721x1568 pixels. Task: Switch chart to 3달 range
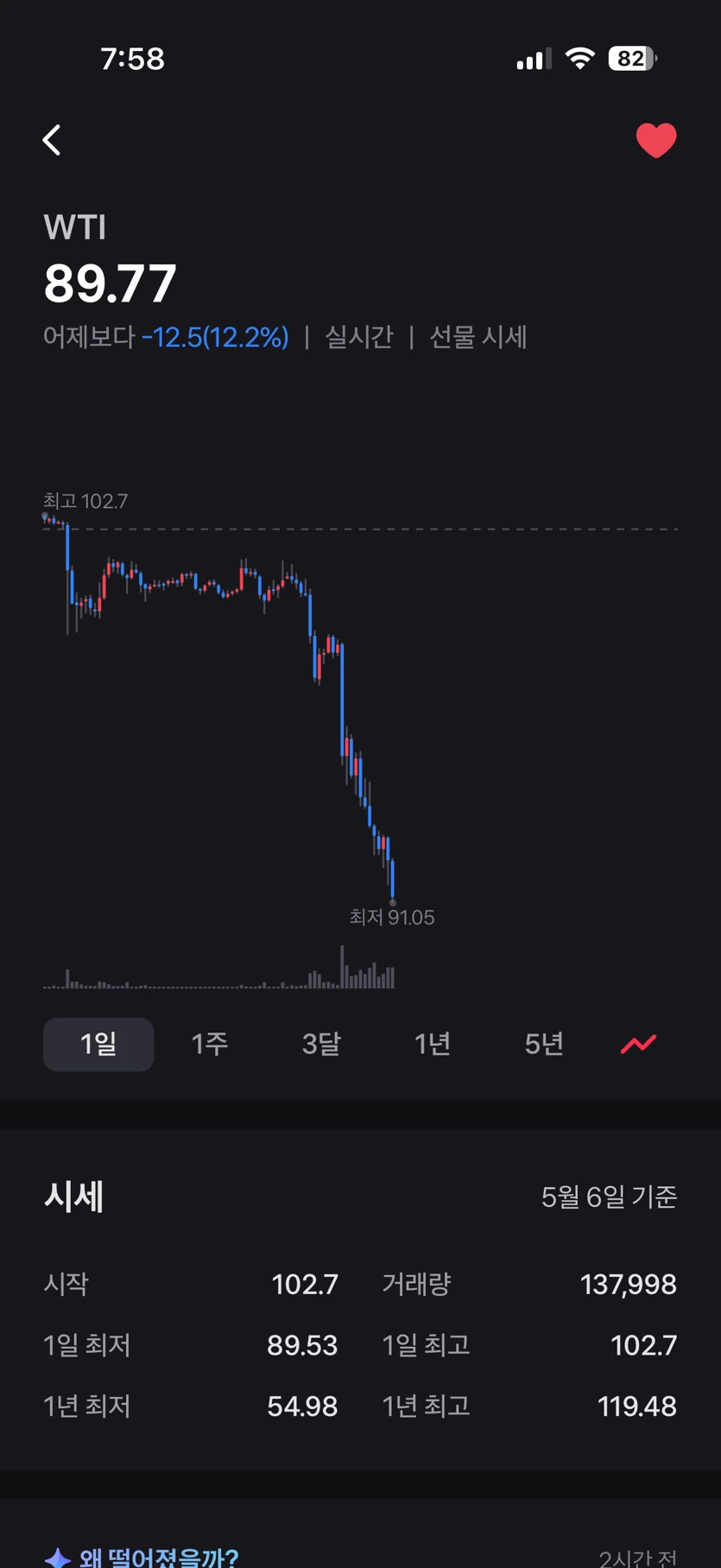coord(321,1044)
